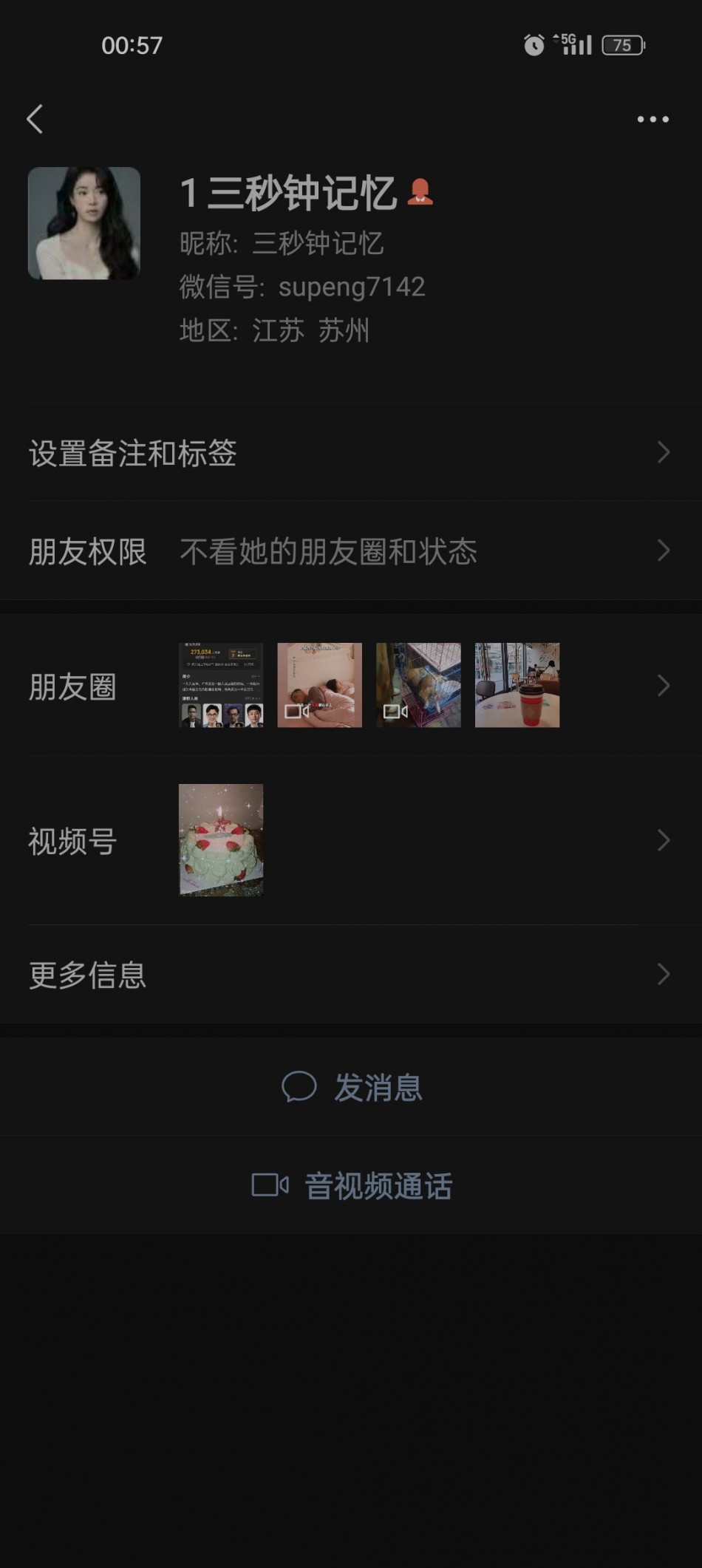Open the 朋友圈 moments row

pyautogui.click(x=351, y=686)
